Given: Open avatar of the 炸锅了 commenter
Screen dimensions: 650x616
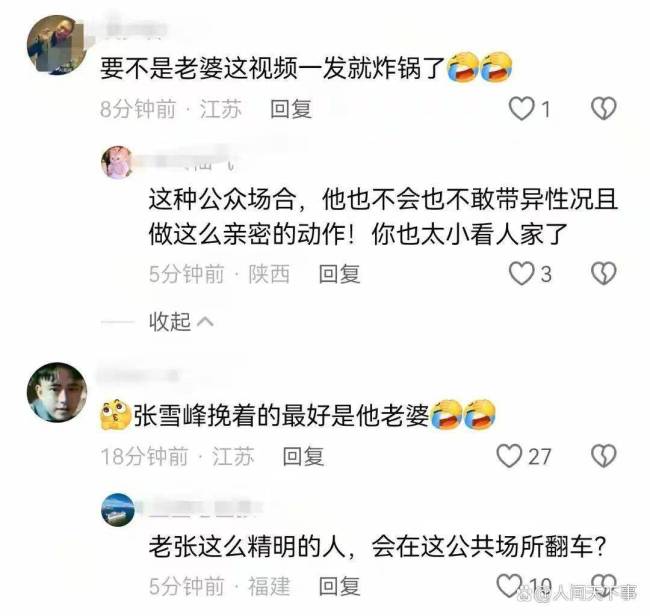Looking at the screenshot, I should coord(56,42).
